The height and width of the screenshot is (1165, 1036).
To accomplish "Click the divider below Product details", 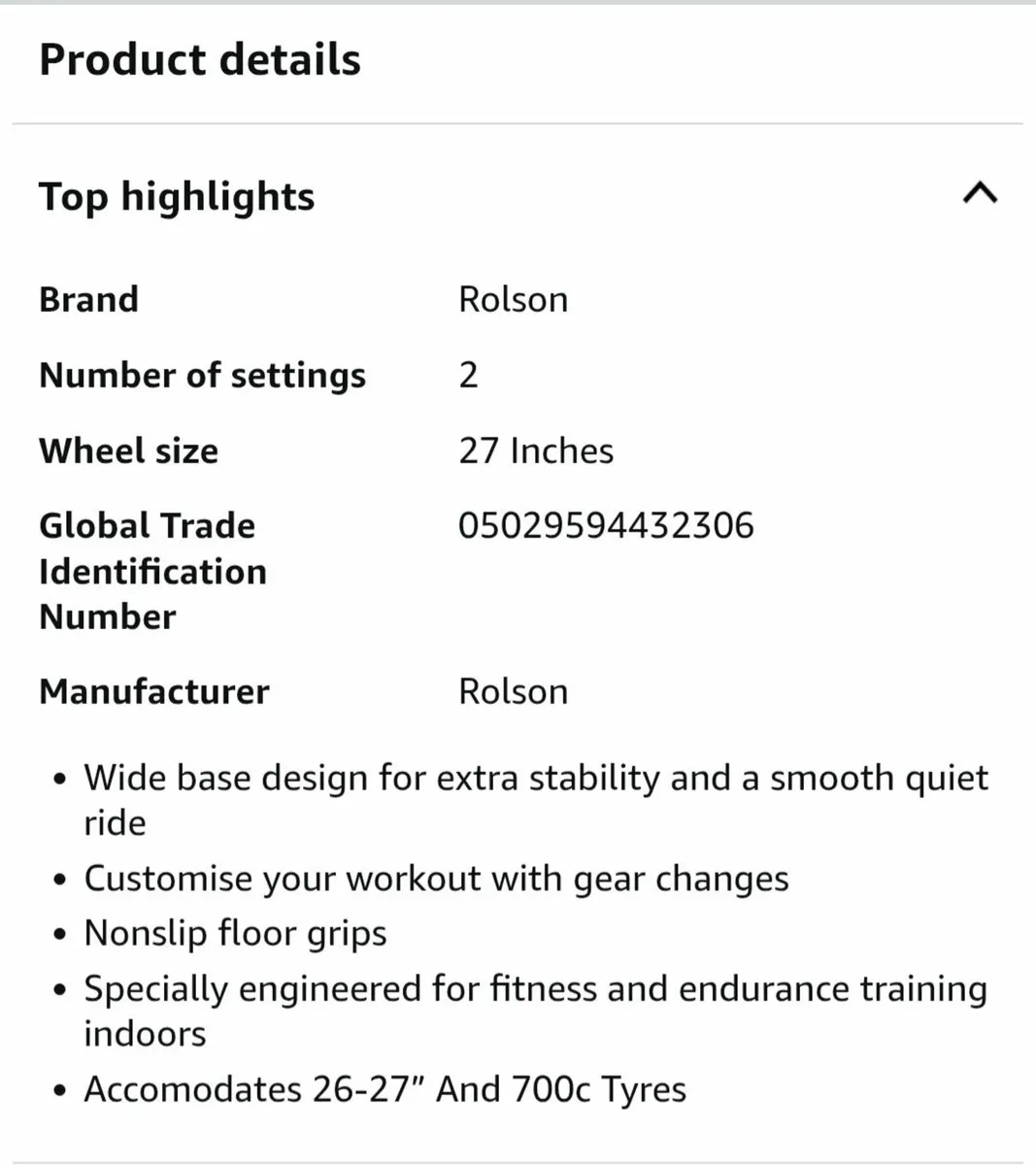I will [x=518, y=122].
